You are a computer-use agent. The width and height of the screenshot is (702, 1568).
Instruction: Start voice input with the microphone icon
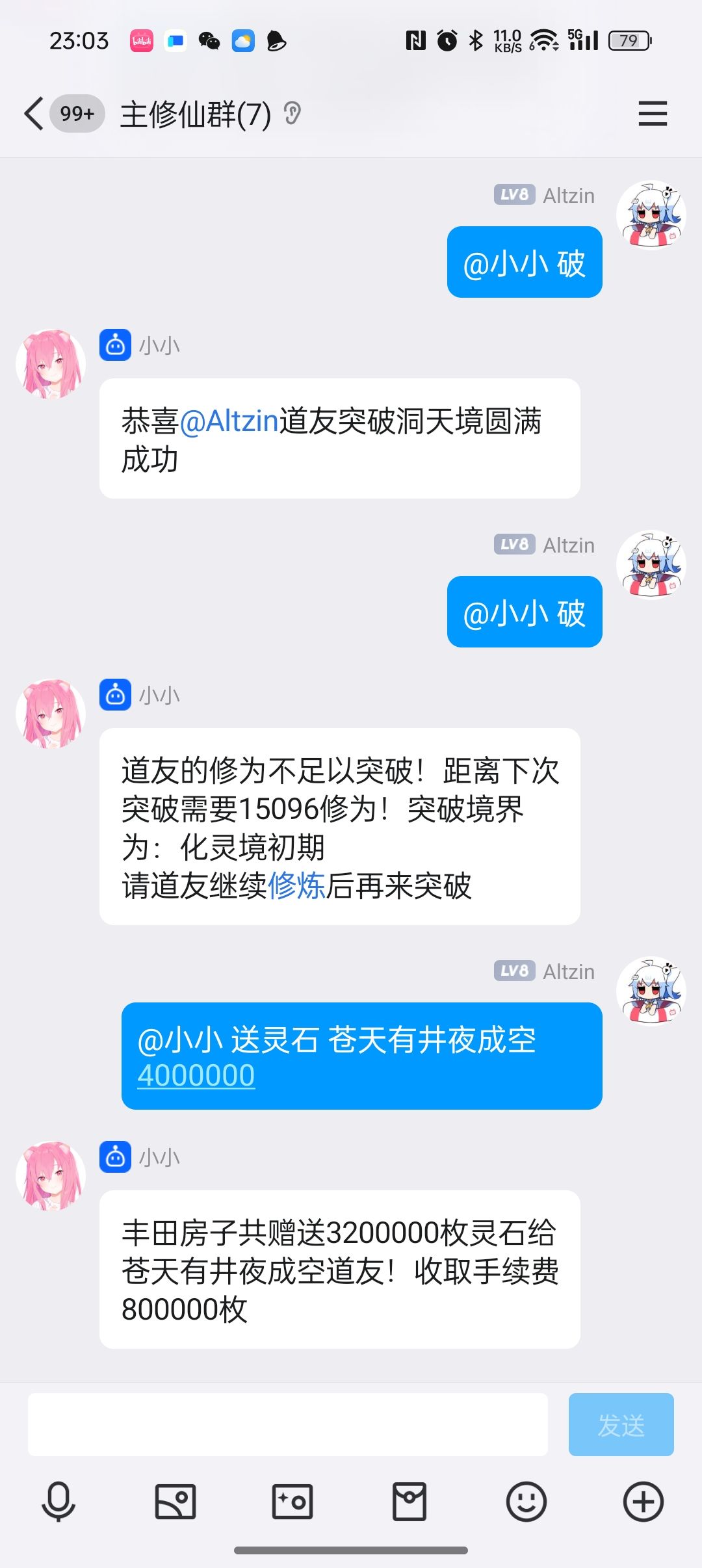tap(58, 1501)
